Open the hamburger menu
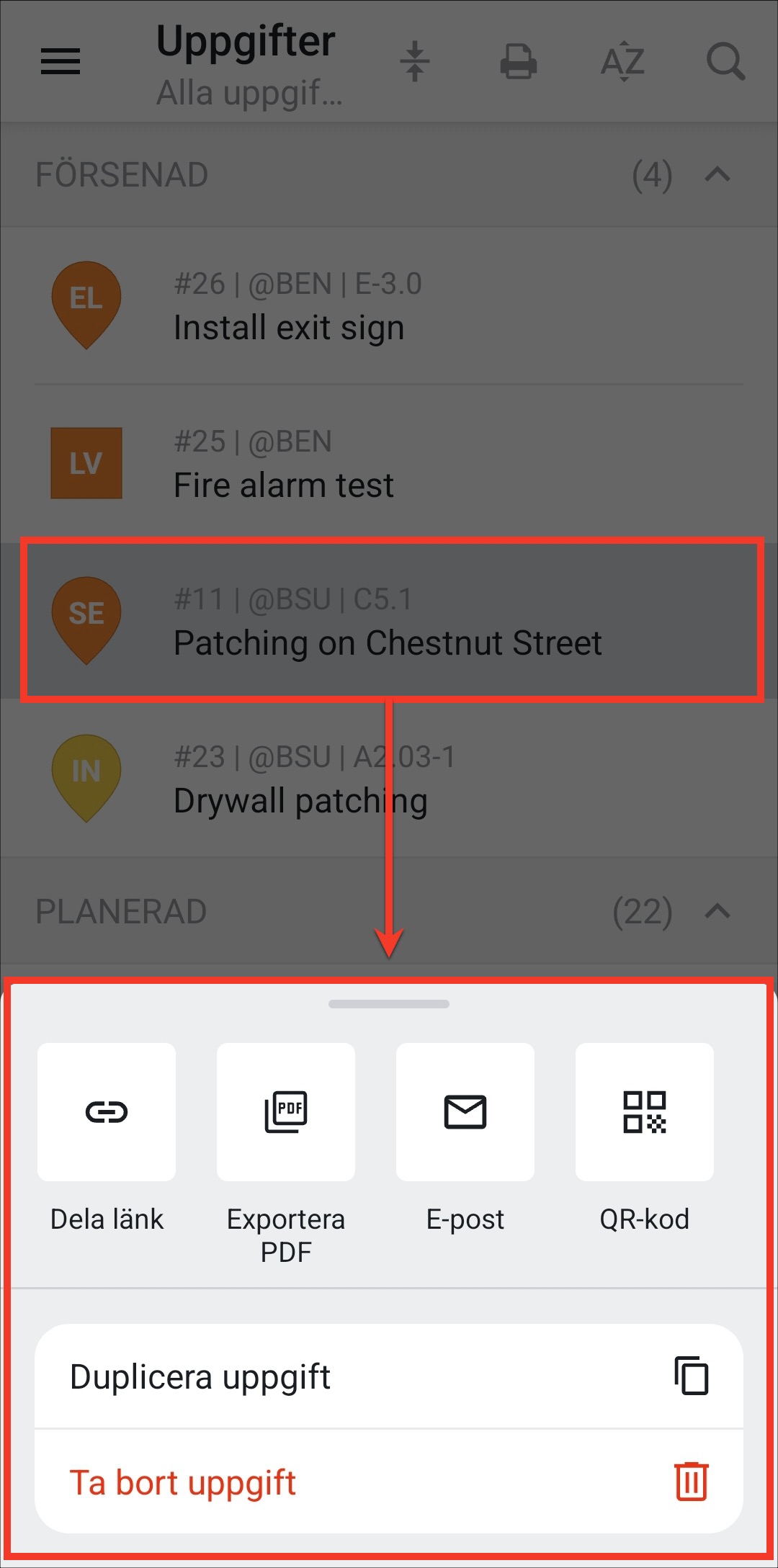Image resolution: width=778 pixels, height=1568 pixels. [x=61, y=61]
